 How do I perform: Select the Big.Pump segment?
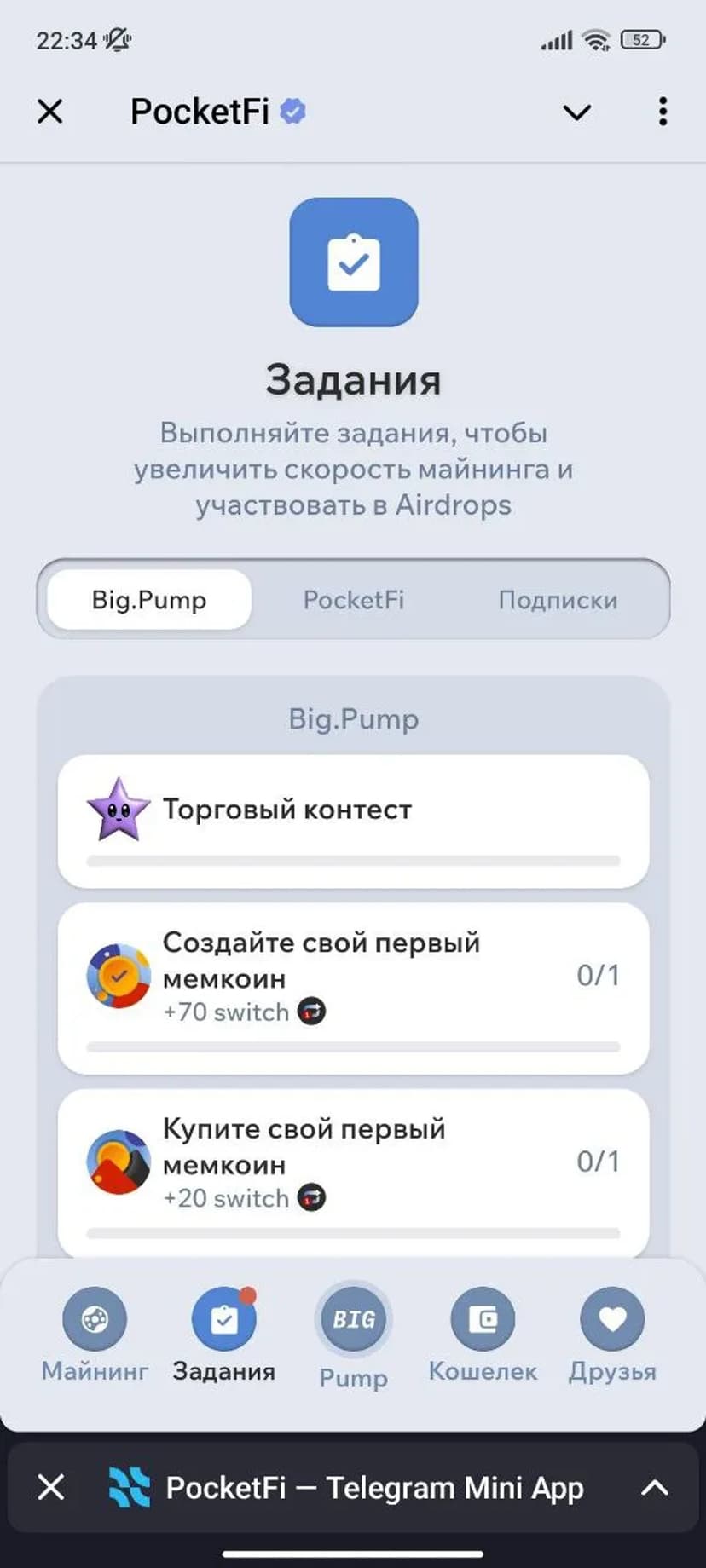click(x=149, y=600)
